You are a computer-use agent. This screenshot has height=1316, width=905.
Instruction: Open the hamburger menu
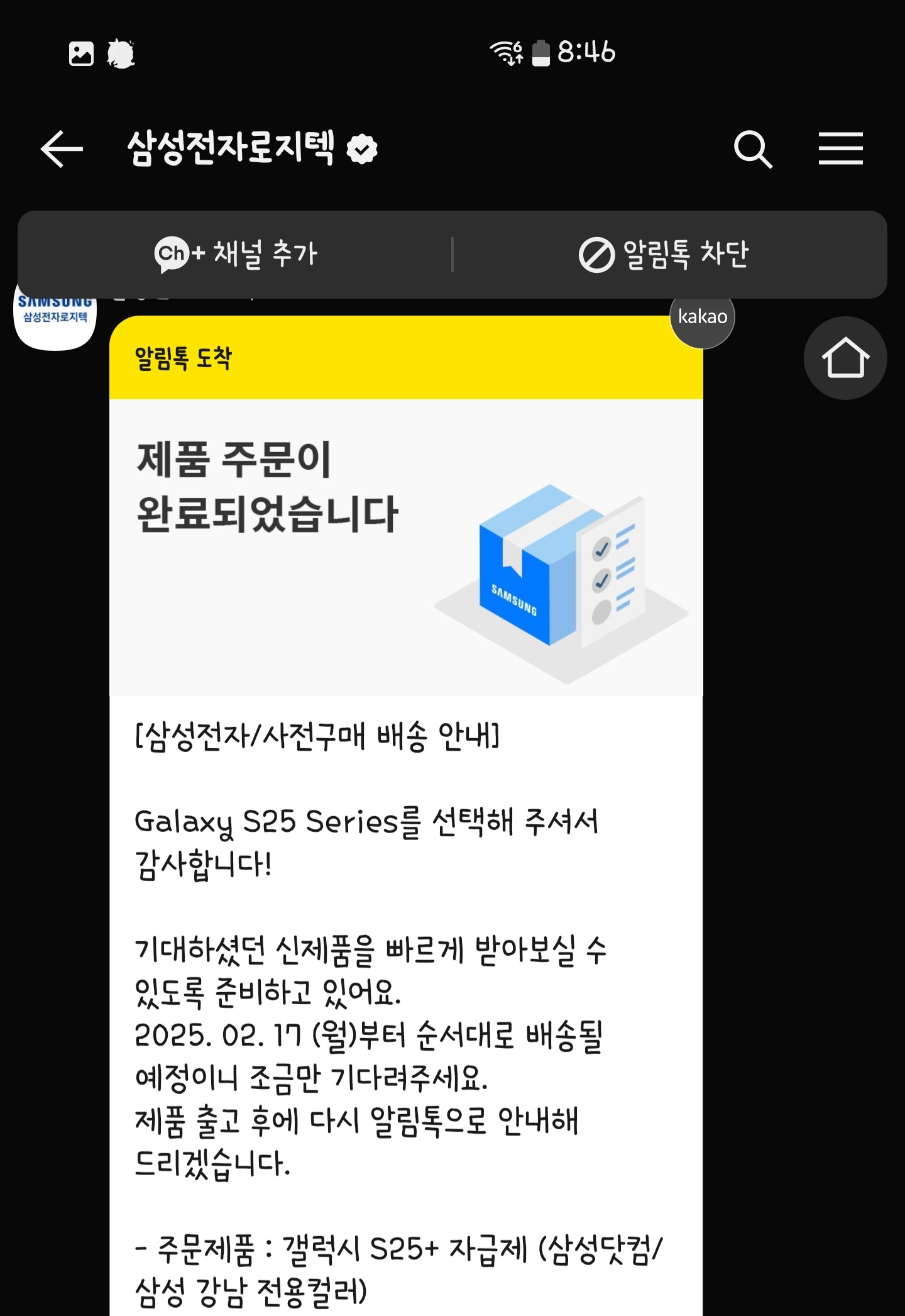coord(840,149)
